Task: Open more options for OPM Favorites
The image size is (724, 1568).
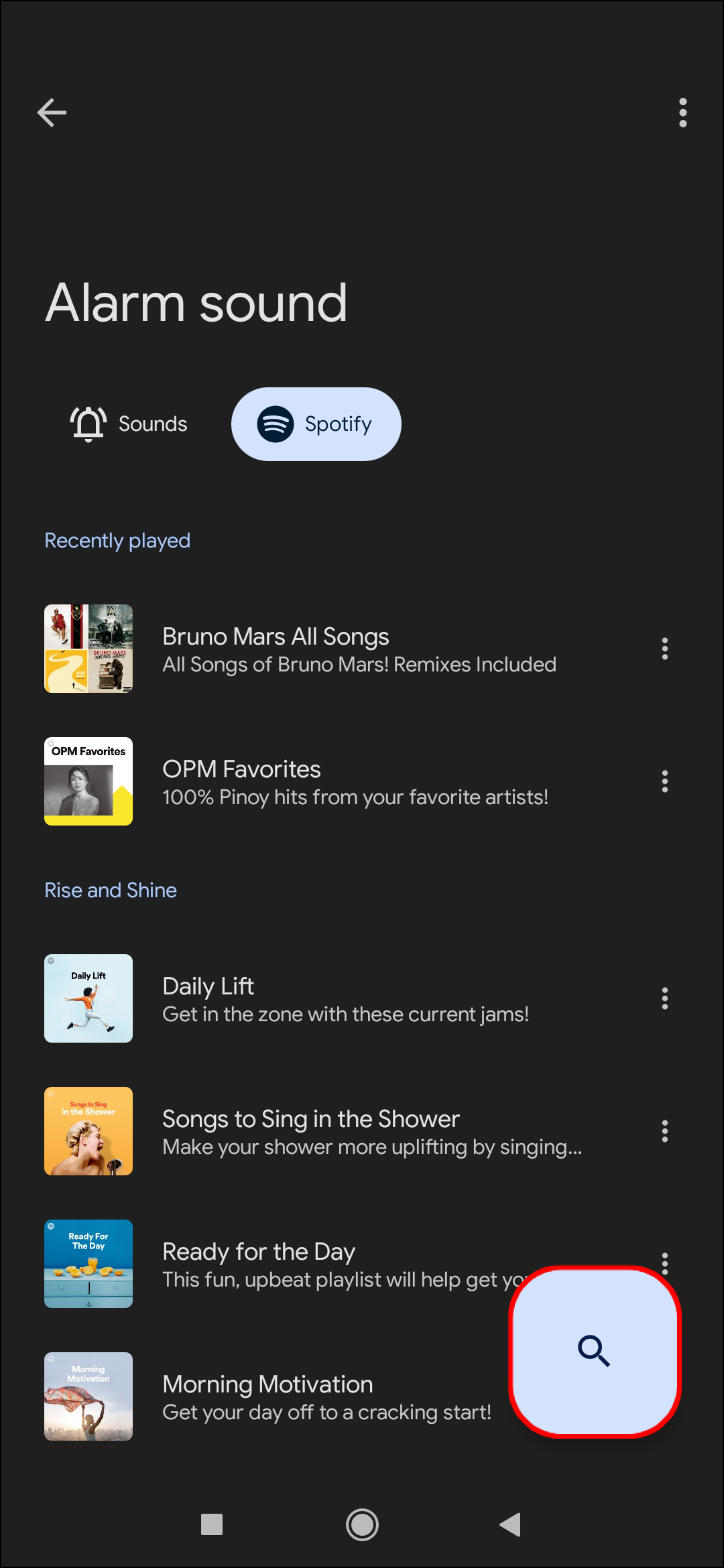Action: [x=664, y=781]
